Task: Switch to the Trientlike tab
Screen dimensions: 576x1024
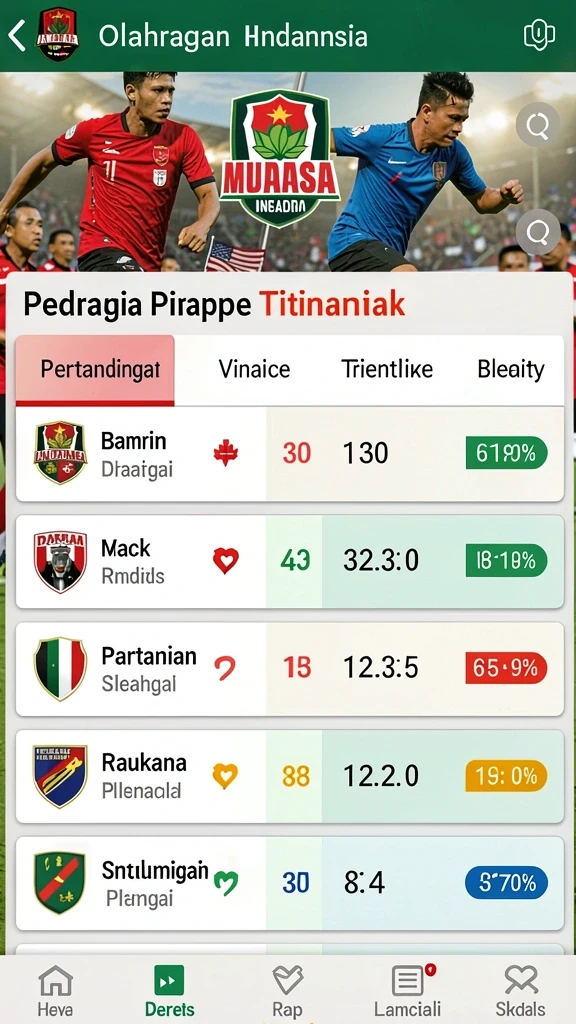Action: (387, 370)
